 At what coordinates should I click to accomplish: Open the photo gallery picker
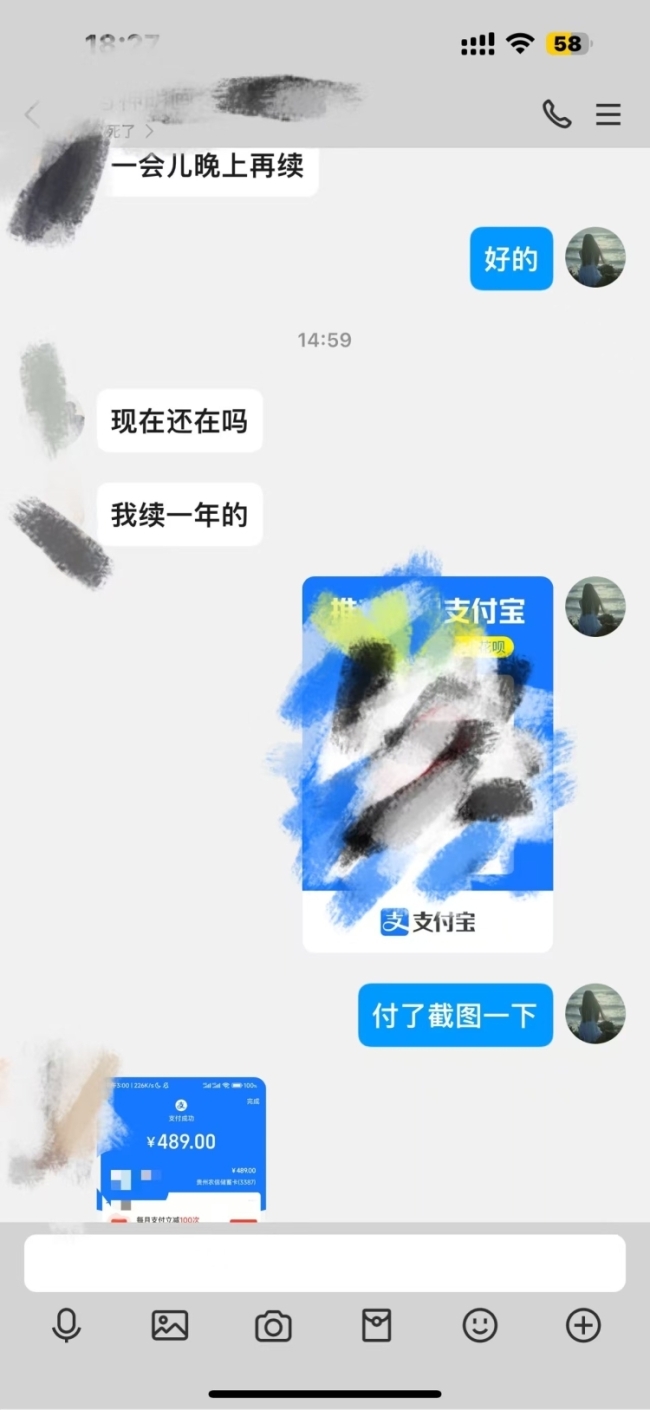(x=170, y=1326)
